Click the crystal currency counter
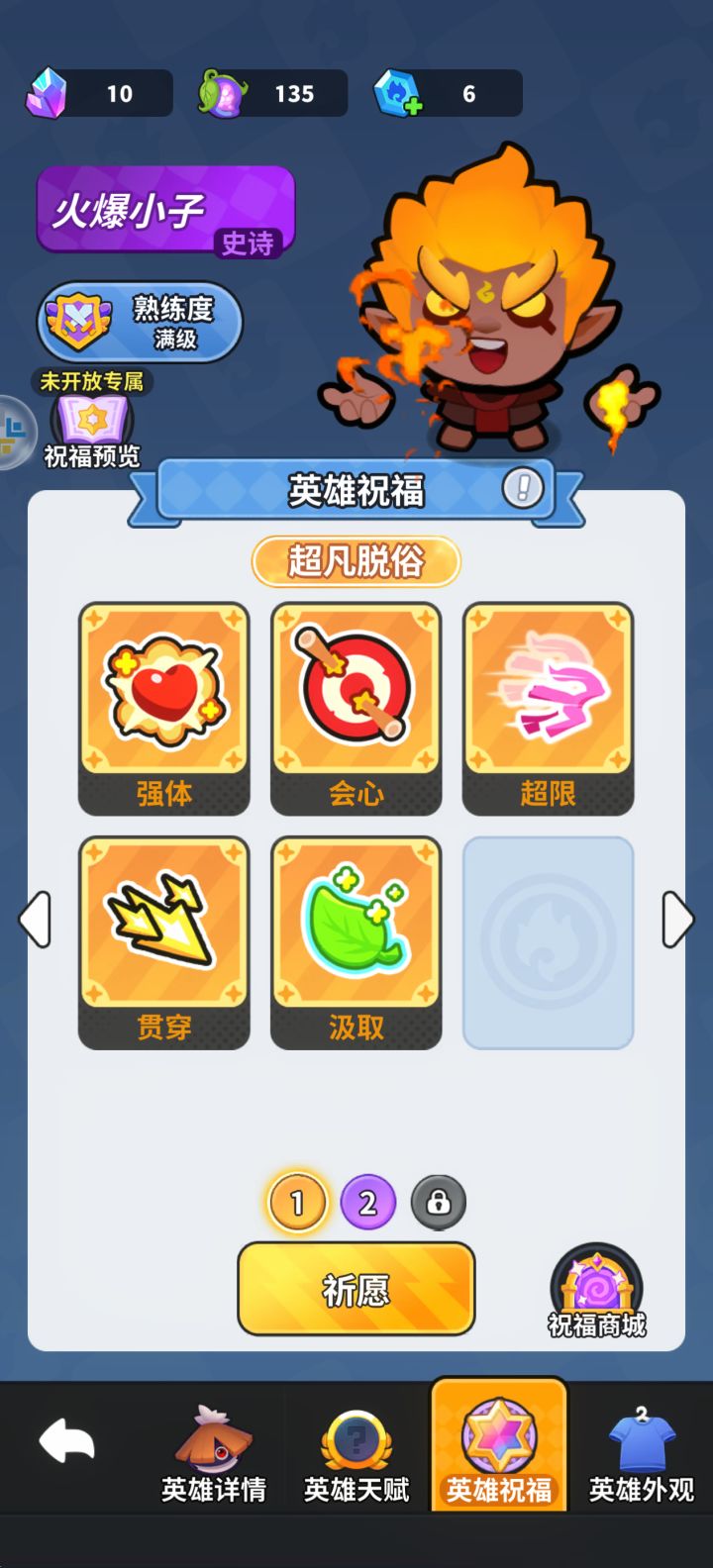Image resolution: width=713 pixels, height=1568 pixels. pyautogui.click(x=96, y=92)
